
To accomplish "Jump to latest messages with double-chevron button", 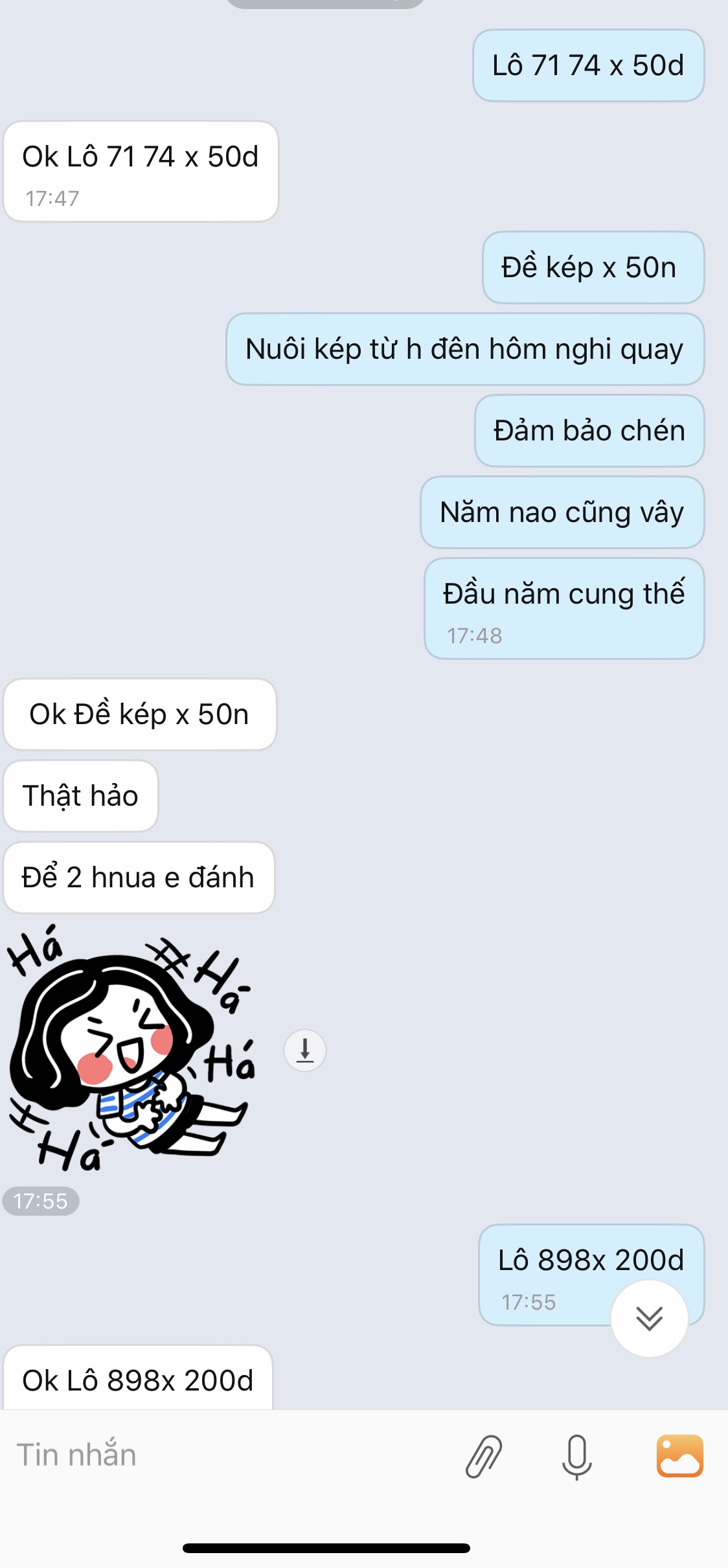I will (x=649, y=1318).
